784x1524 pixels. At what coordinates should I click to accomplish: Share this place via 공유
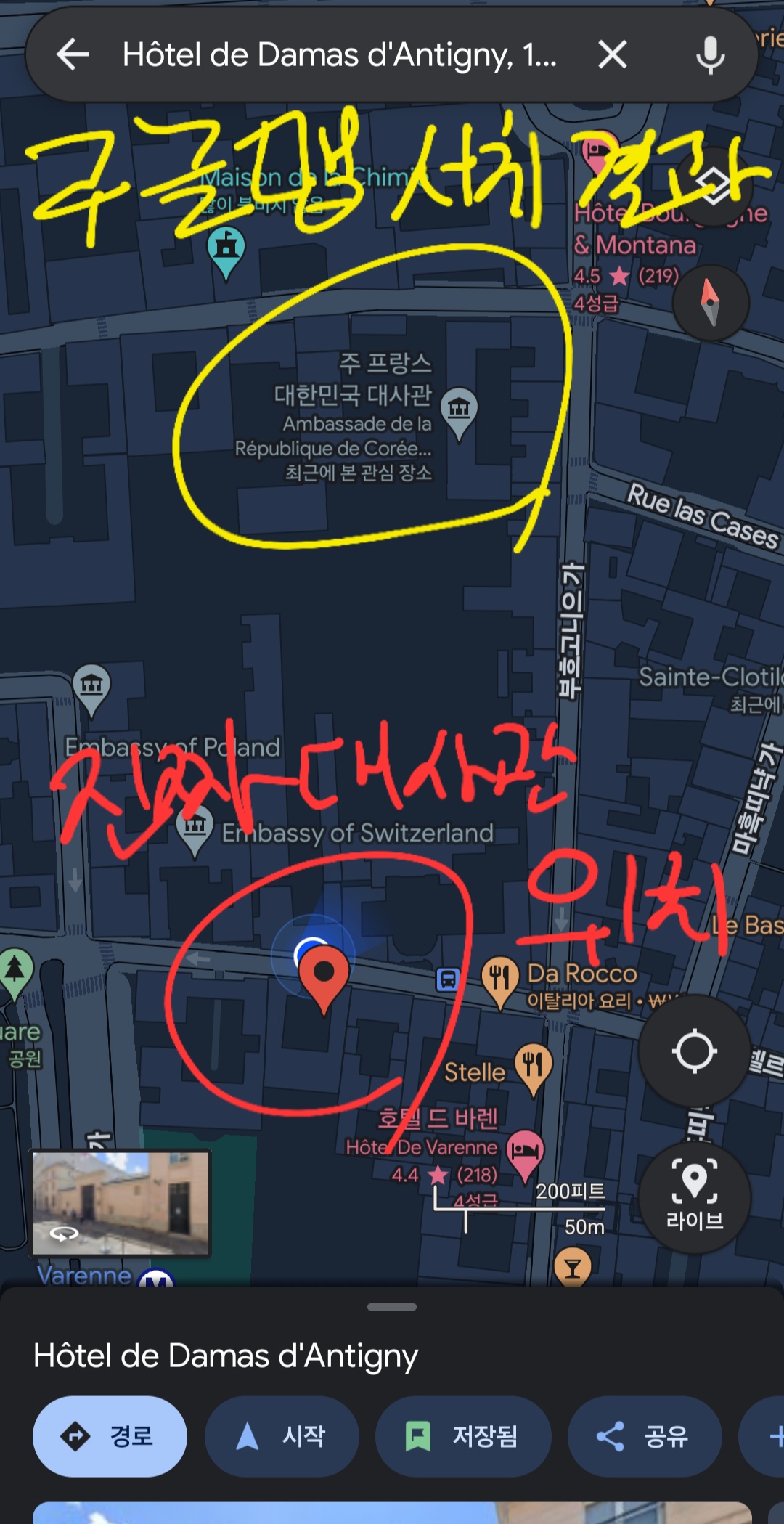click(645, 1436)
